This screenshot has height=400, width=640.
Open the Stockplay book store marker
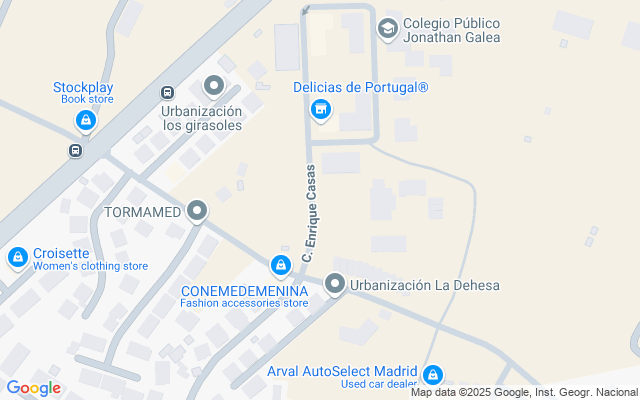coord(86,121)
